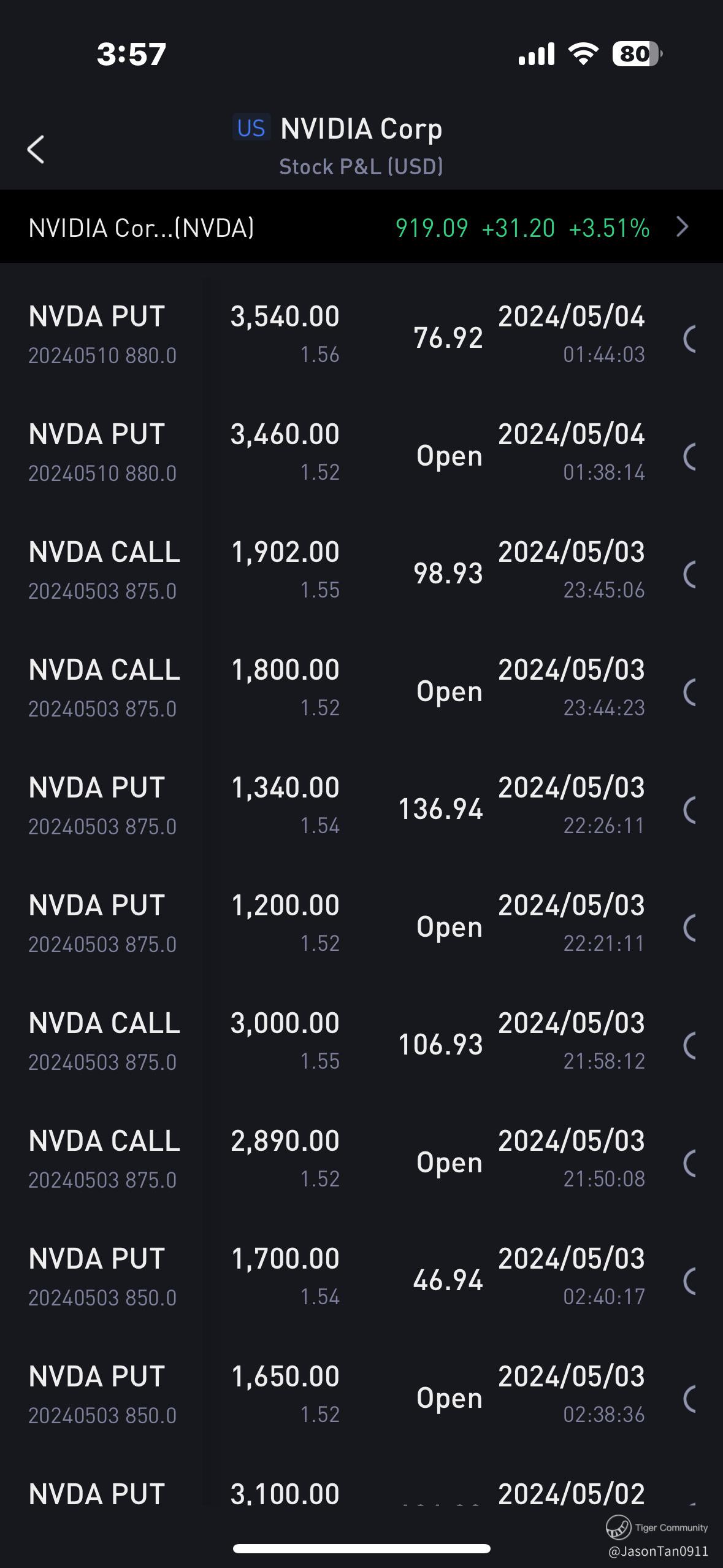Viewport: 723px width, 1568px height.
Task: Open the NVDA CALL trade at 23:44:23
Action: (361, 689)
